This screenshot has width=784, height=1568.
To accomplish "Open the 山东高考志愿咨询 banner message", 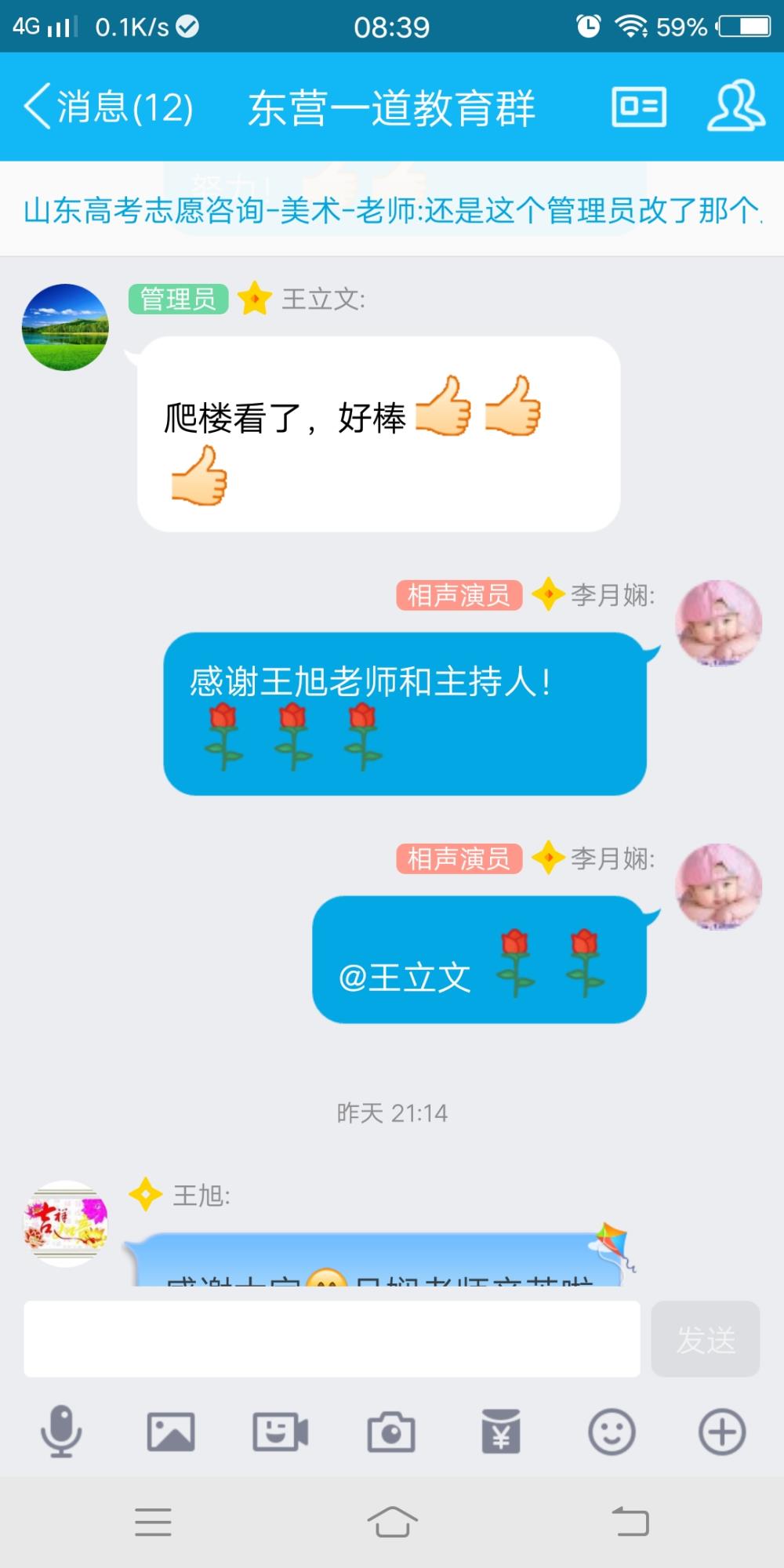I will 392,209.
